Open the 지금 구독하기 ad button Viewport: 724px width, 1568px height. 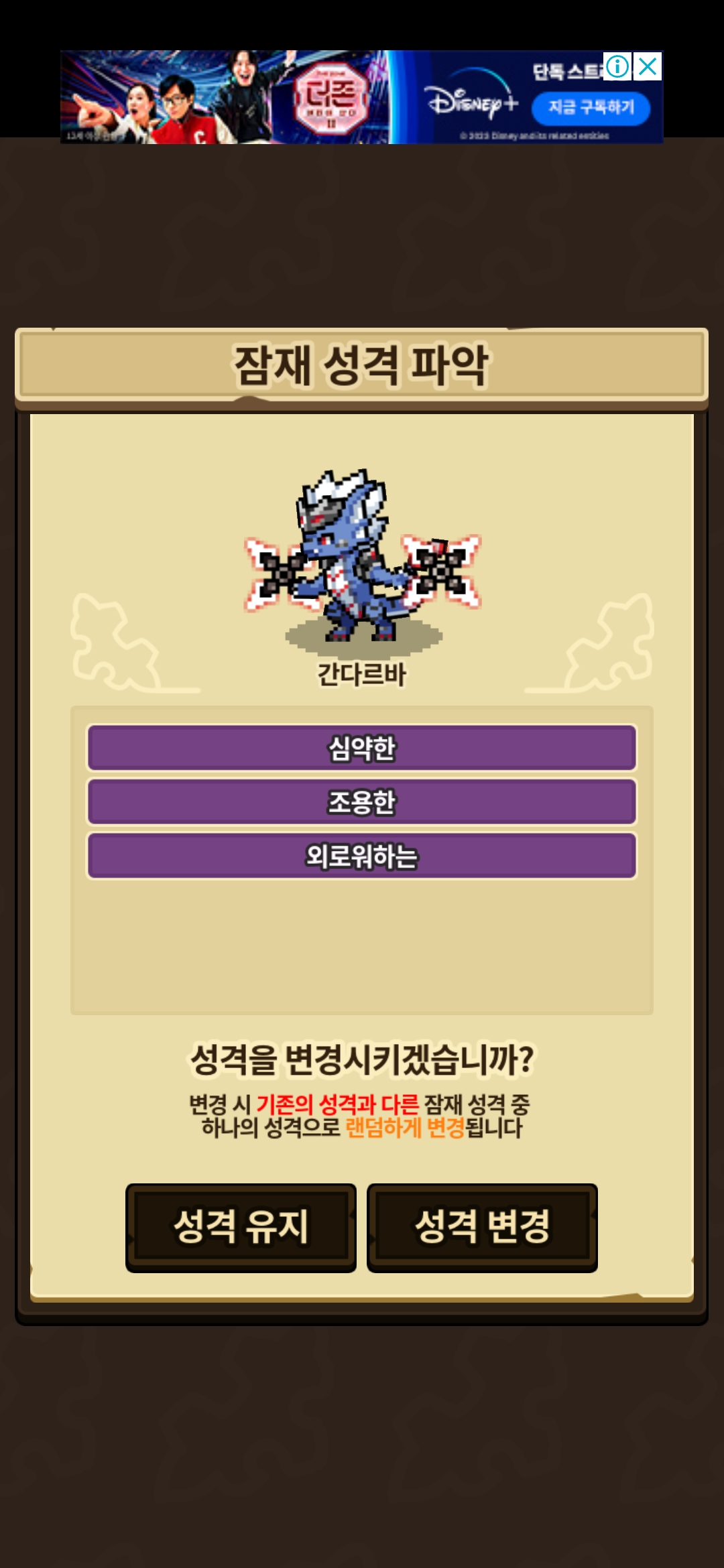pos(591,107)
